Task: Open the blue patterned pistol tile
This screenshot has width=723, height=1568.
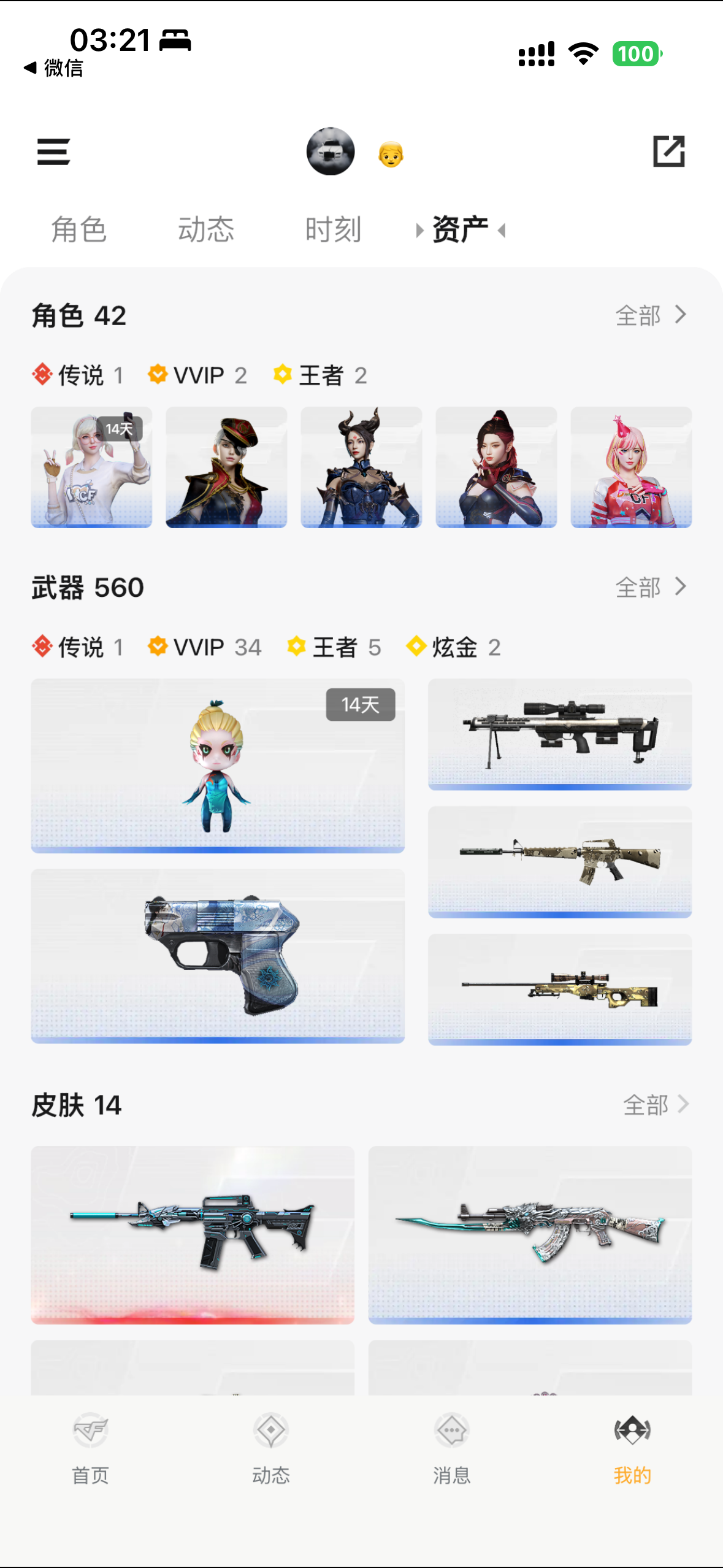Action: point(218,955)
